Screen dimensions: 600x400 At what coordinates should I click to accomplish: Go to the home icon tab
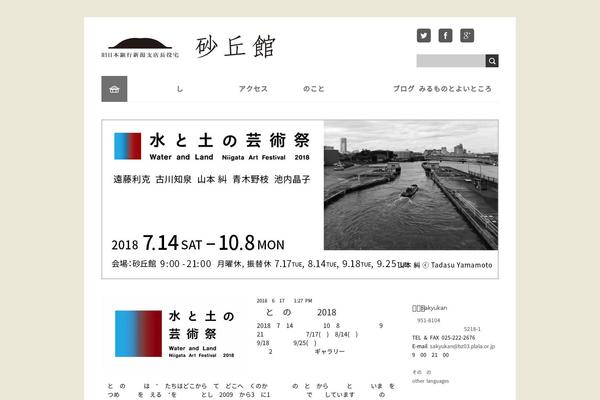(x=114, y=89)
